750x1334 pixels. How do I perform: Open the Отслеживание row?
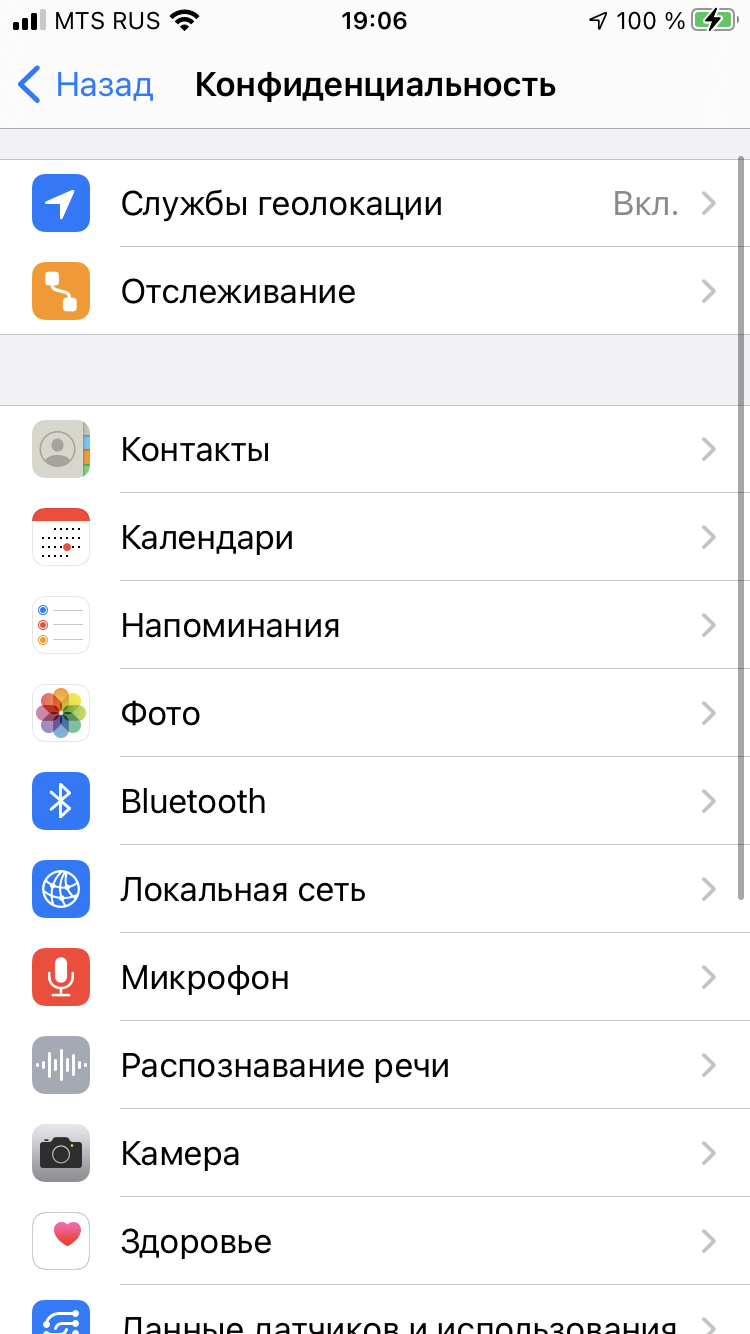coord(375,292)
